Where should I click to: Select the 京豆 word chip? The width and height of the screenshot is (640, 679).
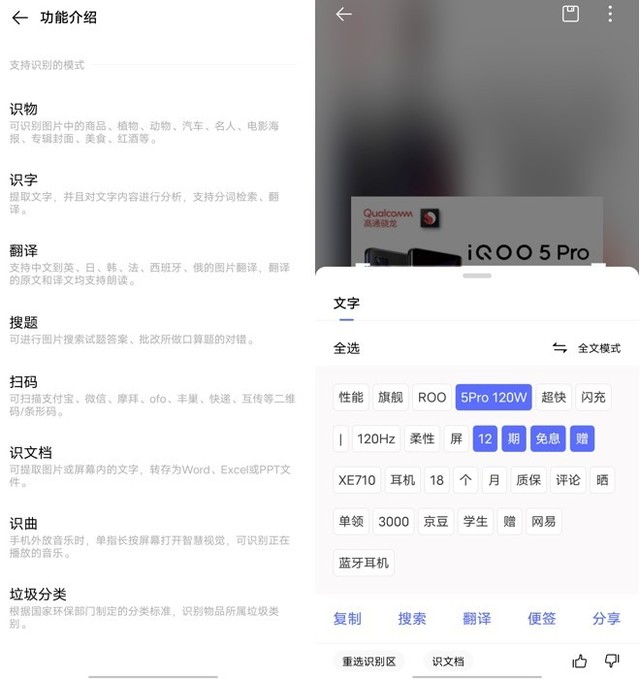click(x=435, y=521)
